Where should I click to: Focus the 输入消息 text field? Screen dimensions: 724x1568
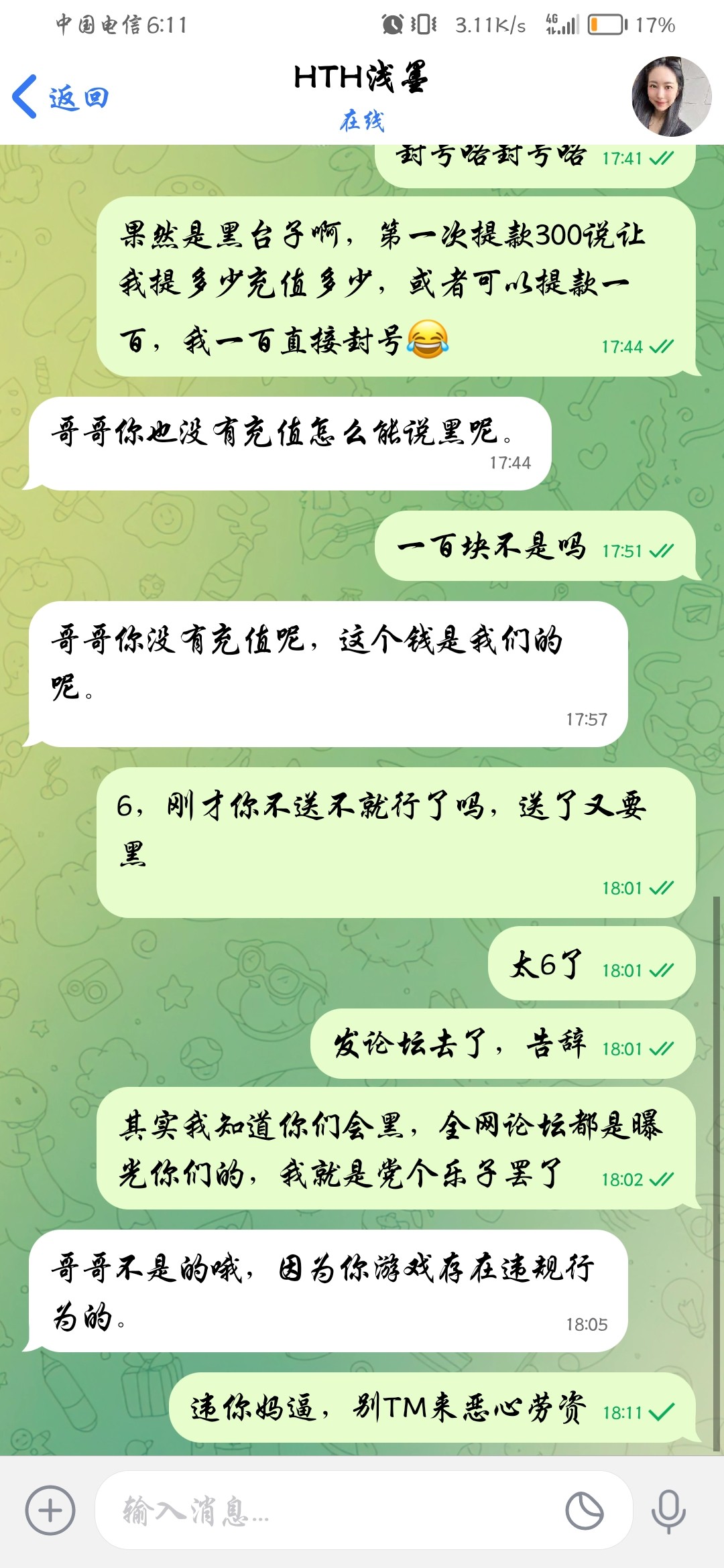pyautogui.click(x=328, y=1512)
